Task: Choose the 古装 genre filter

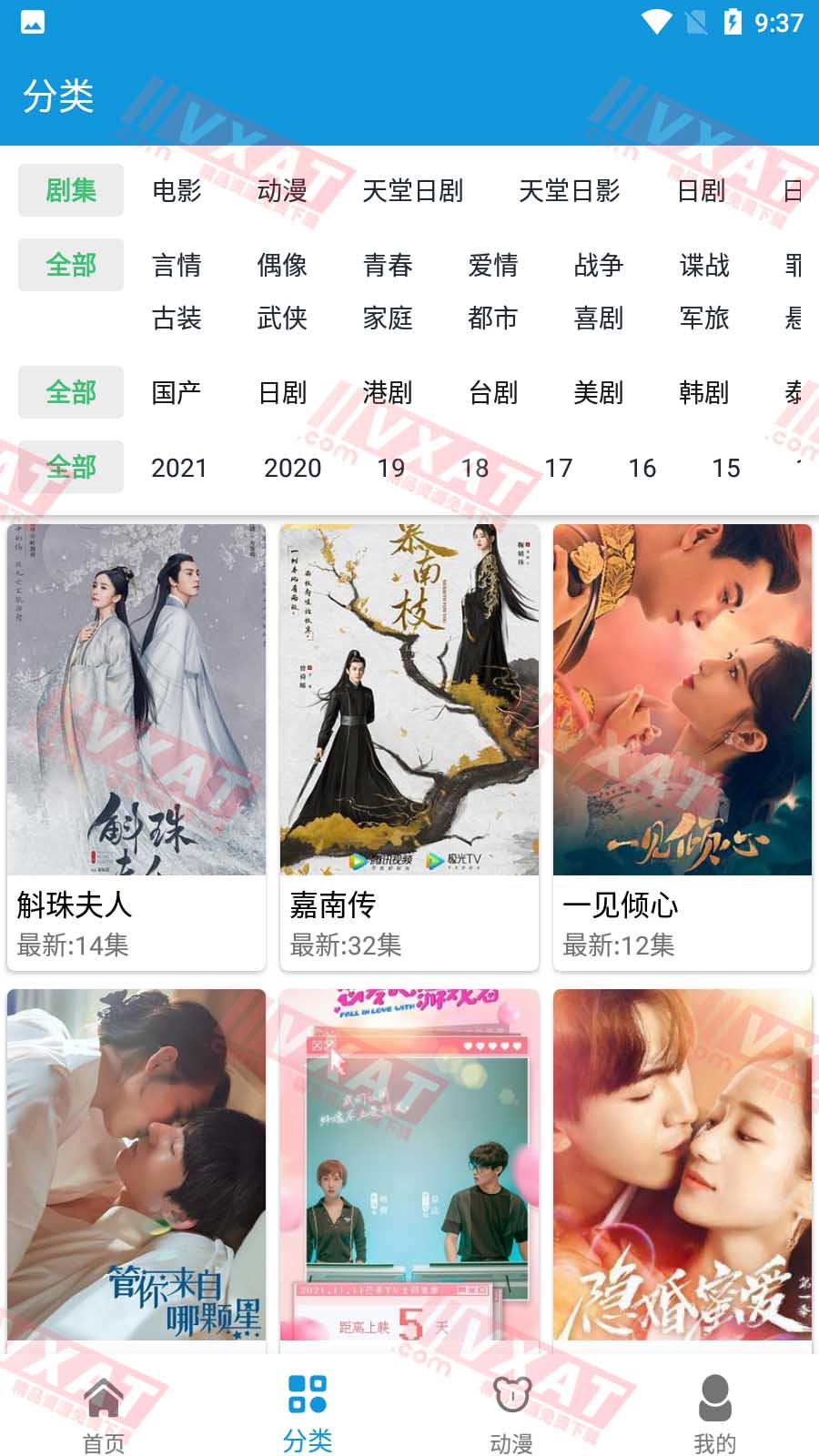Action: point(178,319)
